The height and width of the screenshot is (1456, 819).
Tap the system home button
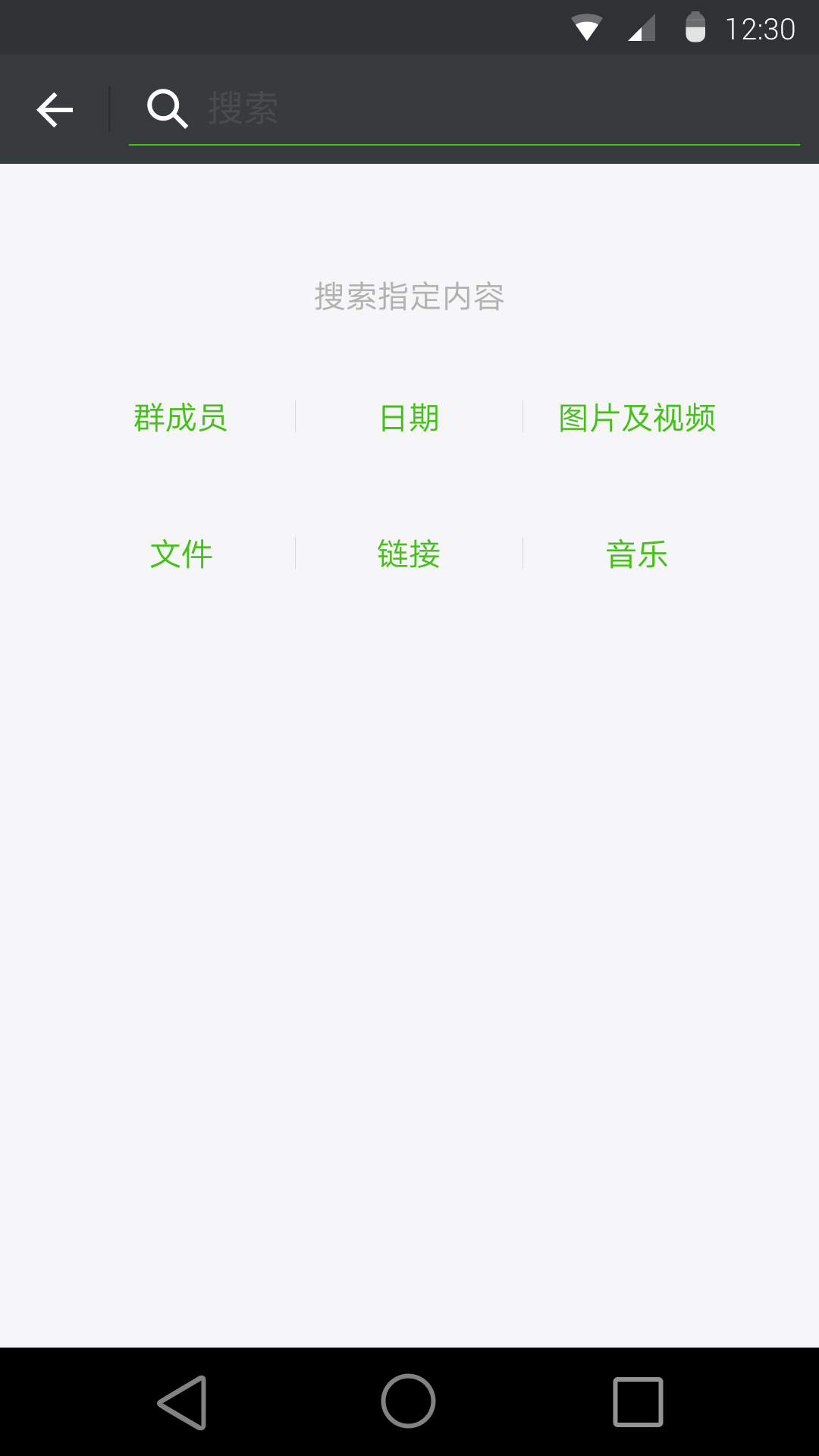(409, 1401)
